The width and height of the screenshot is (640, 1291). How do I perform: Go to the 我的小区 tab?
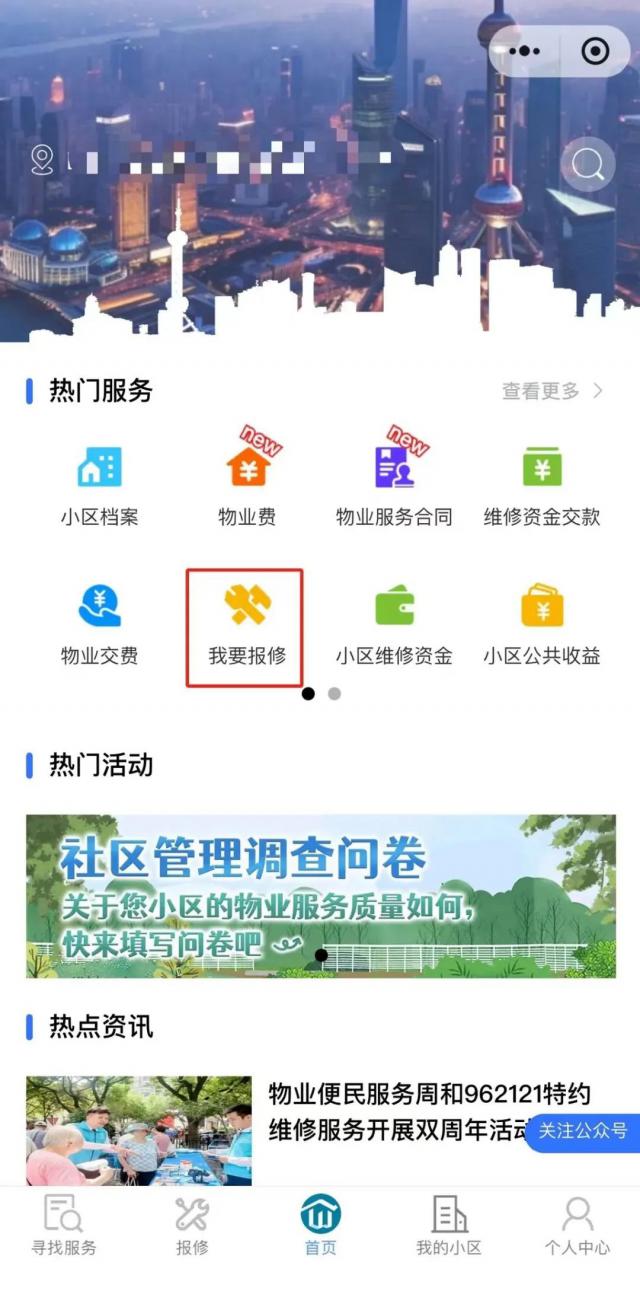449,1226
